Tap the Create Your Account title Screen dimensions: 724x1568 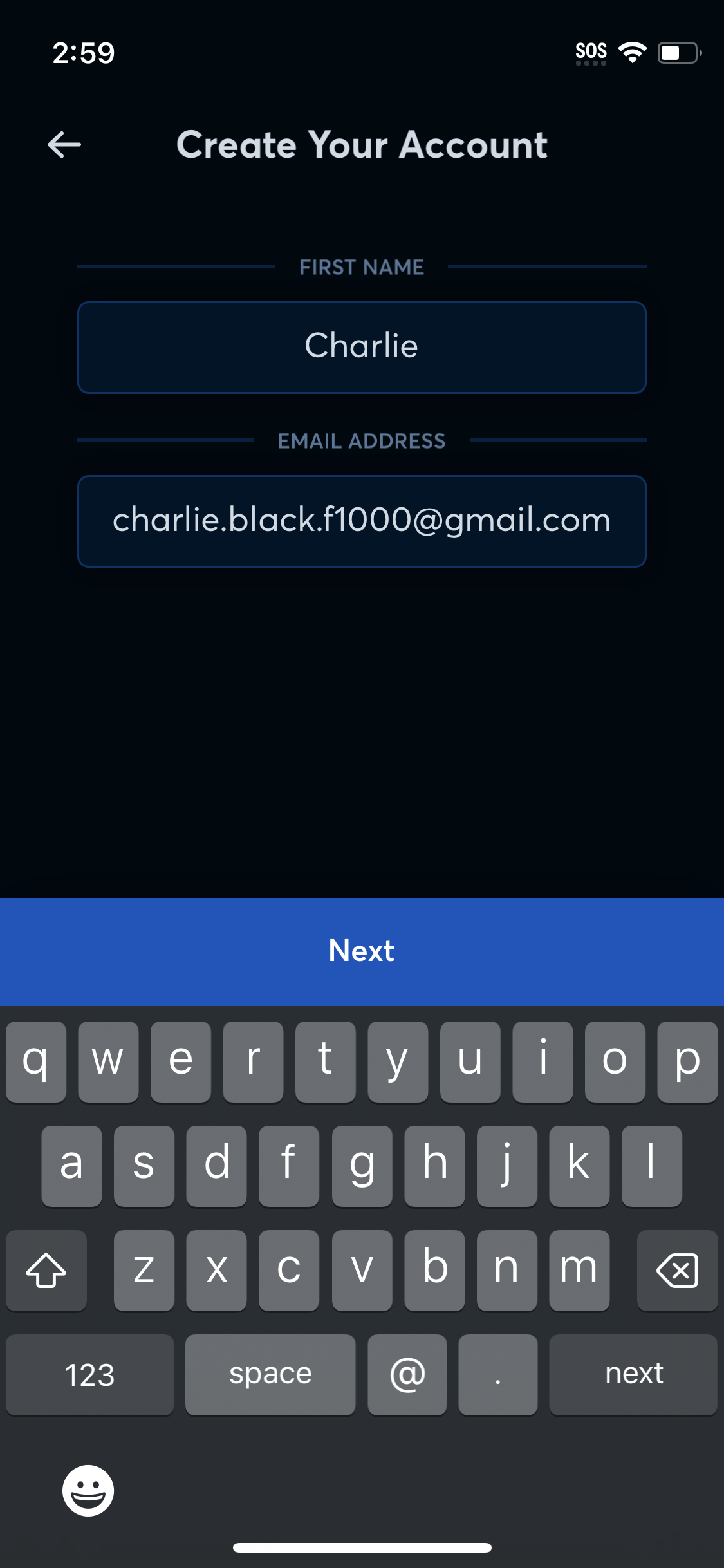point(362,145)
